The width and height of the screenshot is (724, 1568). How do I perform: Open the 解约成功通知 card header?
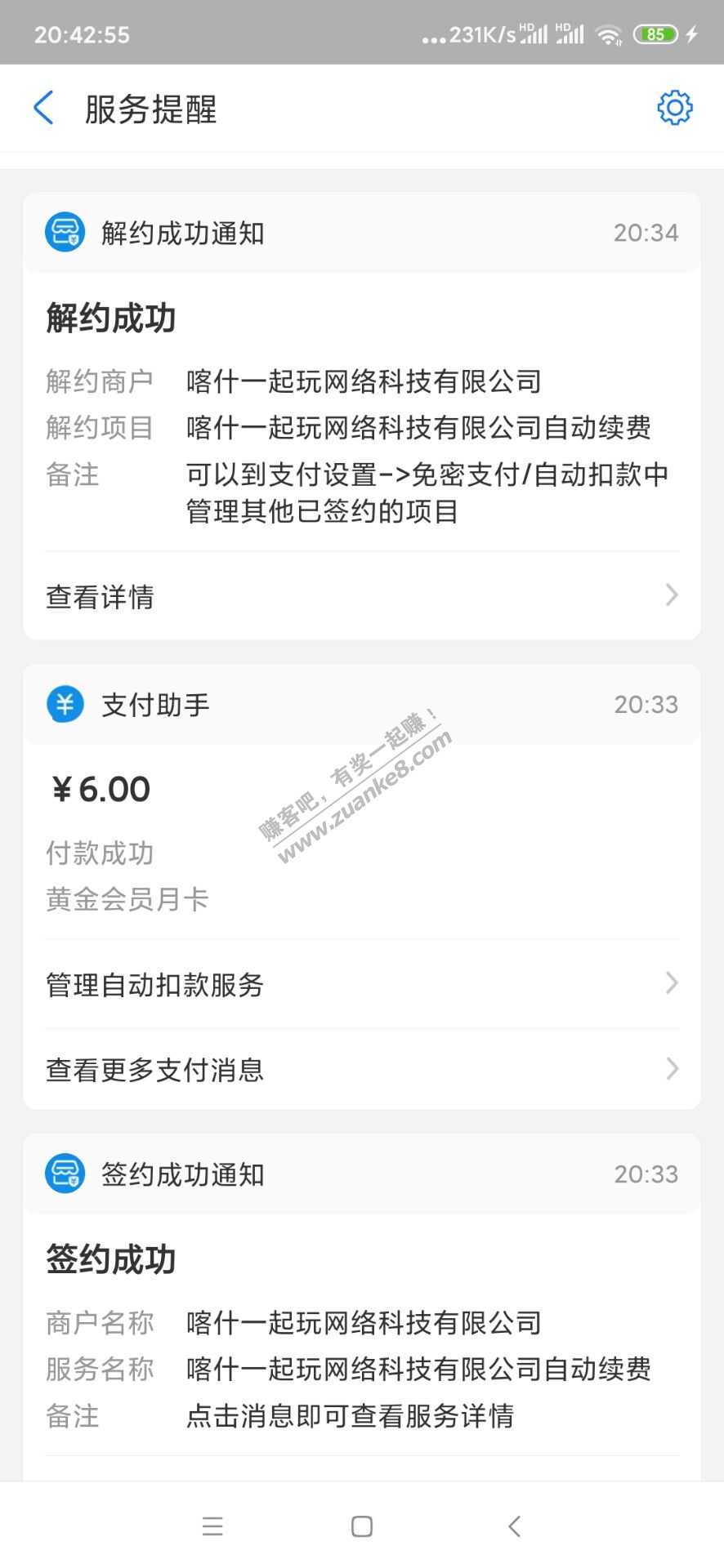coord(361,234)
